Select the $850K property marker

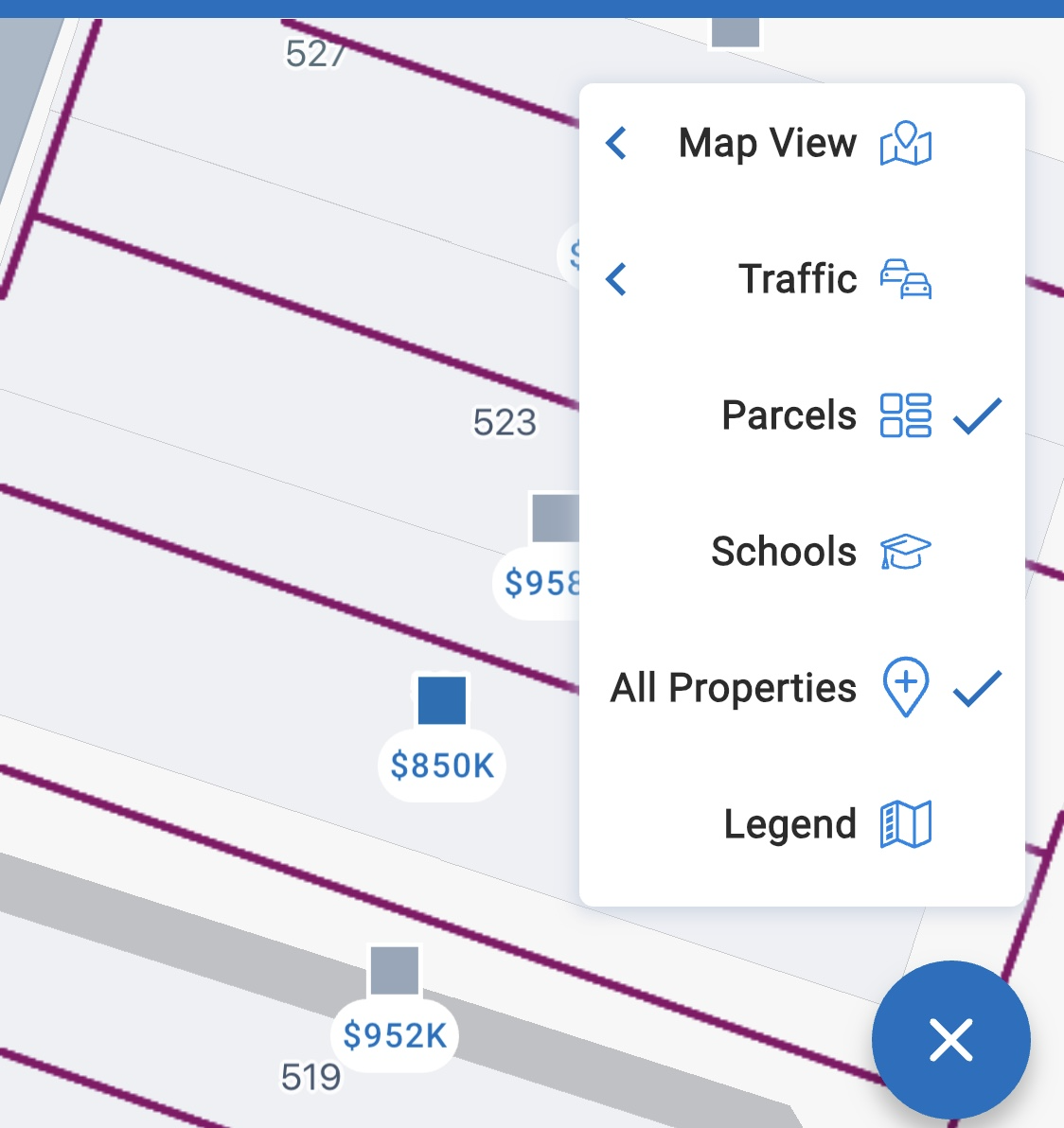point(442,765)
